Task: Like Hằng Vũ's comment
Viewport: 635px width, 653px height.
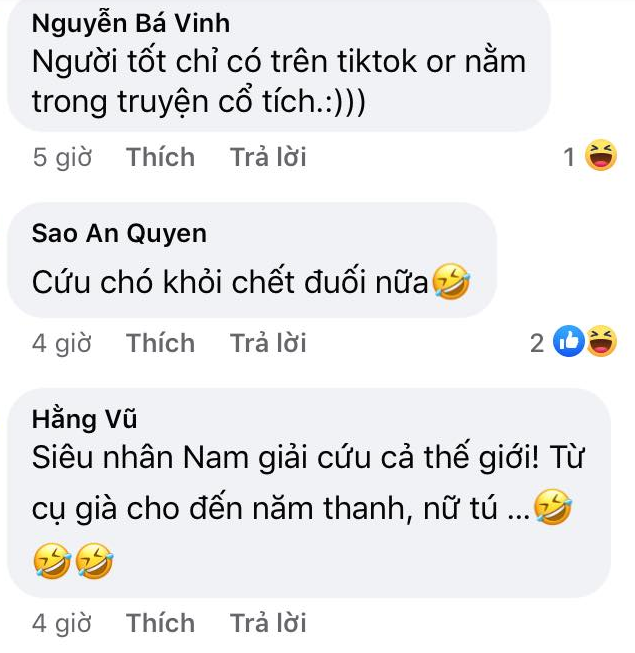Action: point(160,623)
